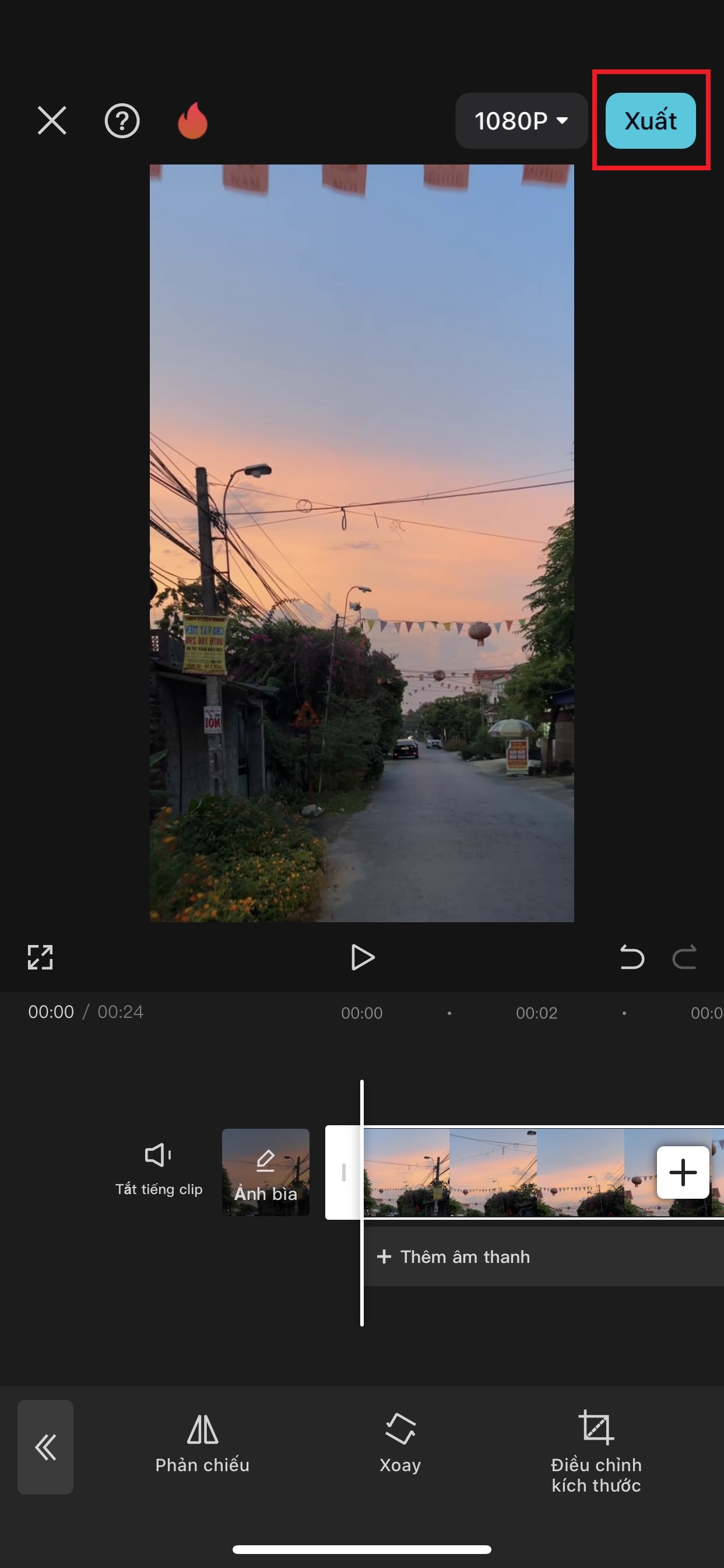Redo the last edit
Screen dimensions: 724x1568
[684, 957]
